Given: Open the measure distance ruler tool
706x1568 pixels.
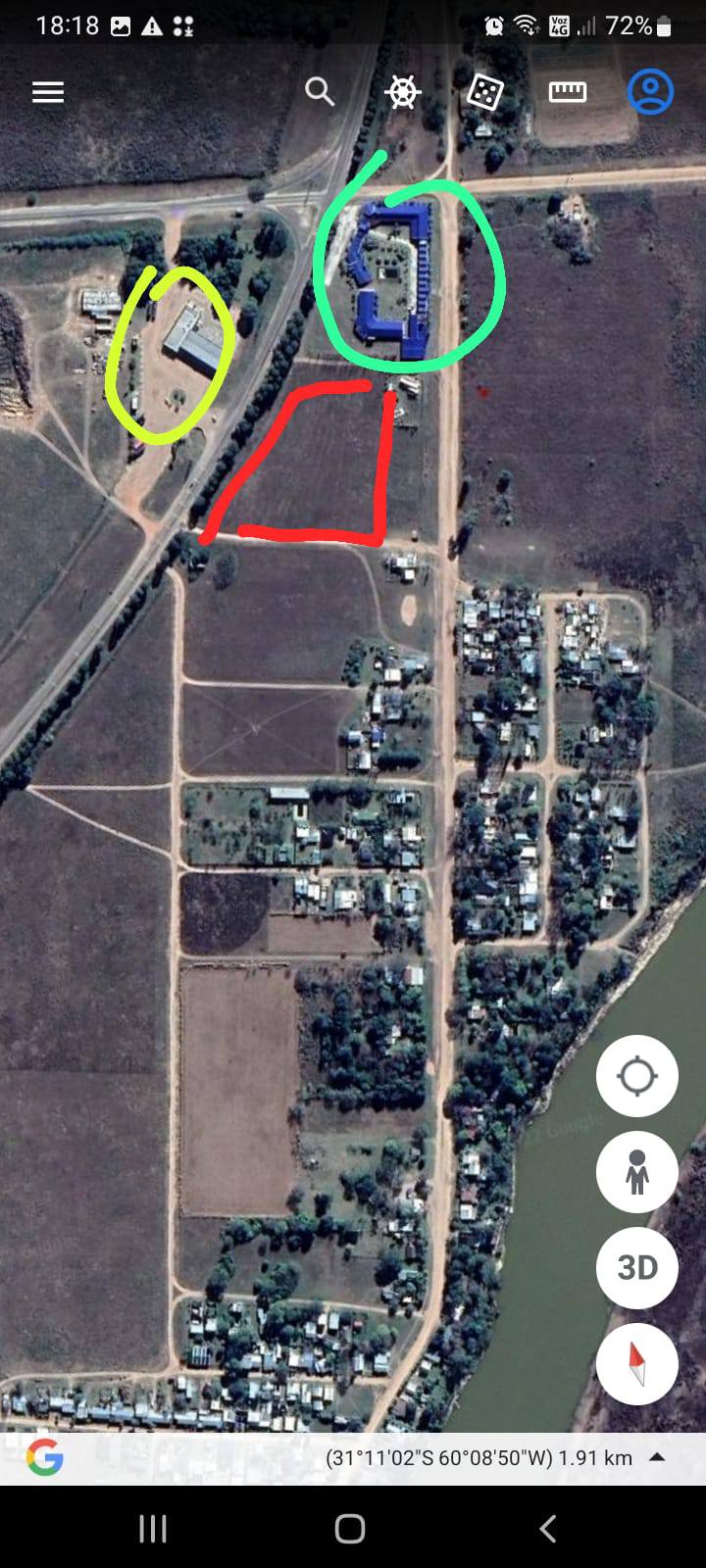Looking at the screenshot, I should [568, 91].
